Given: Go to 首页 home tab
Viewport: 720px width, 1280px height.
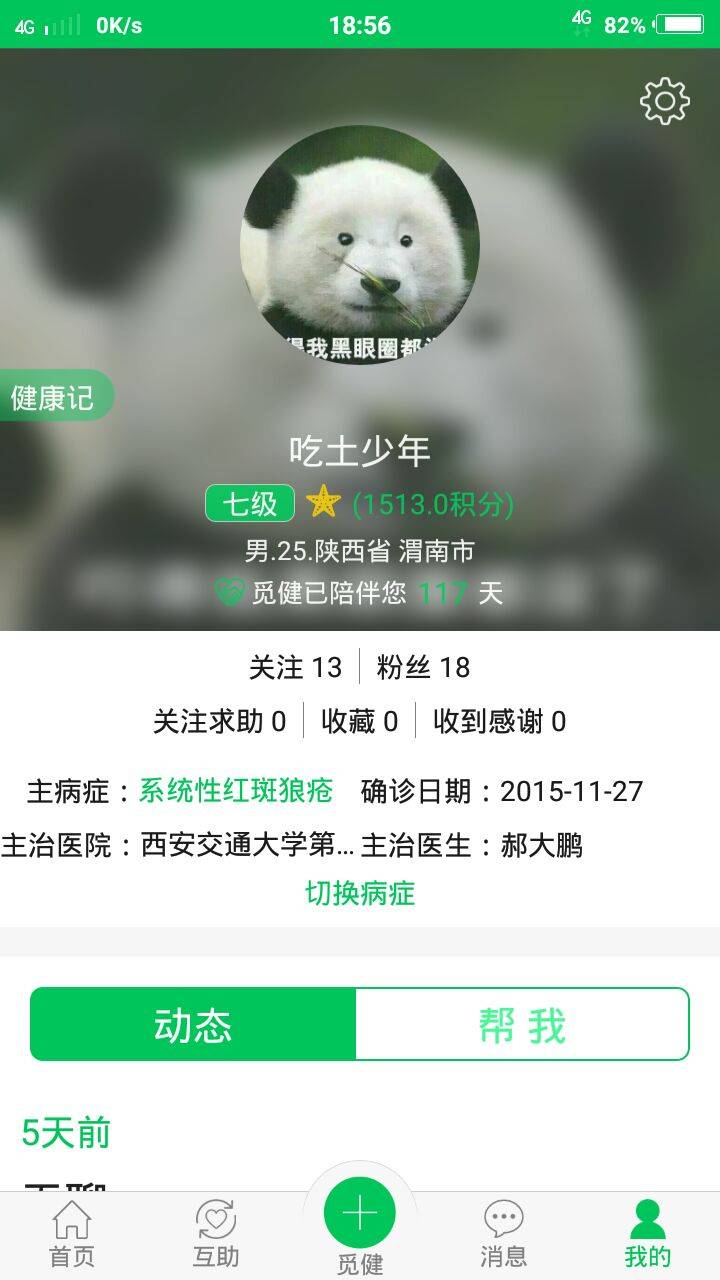Looking at the screenshot, I should (x=72, y=1235).
